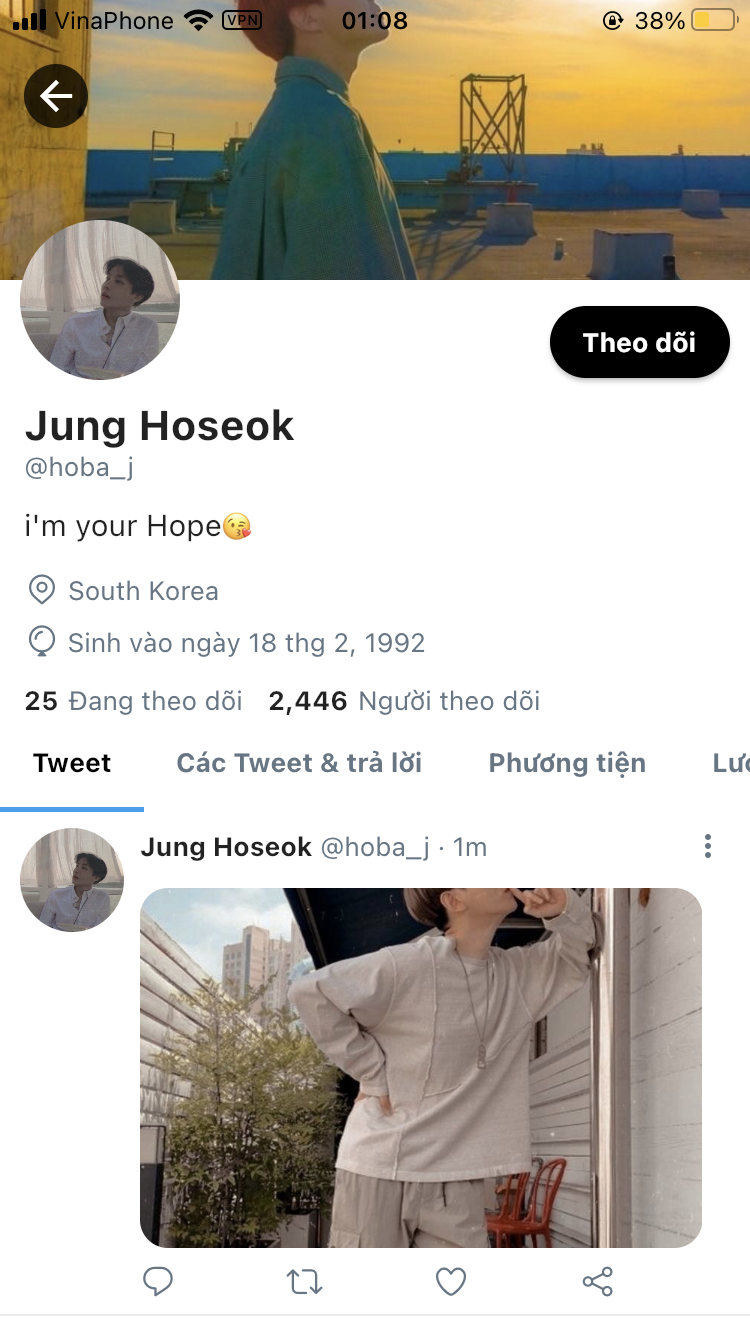Retweet Jung Hoseok's tweet
Screen dimensions: 750x1334
click(305, 1282)
